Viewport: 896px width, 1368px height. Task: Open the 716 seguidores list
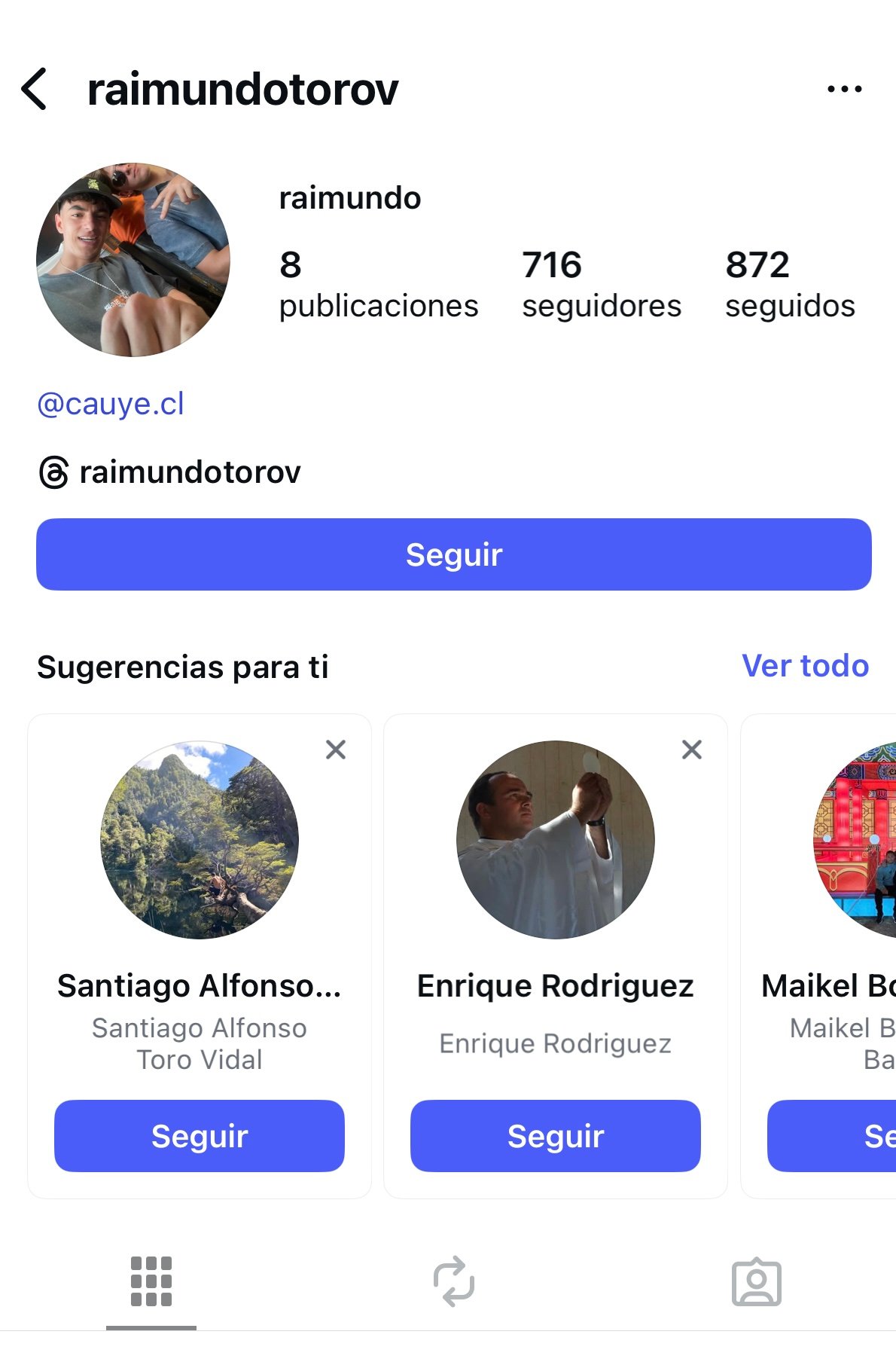(601, 285)
